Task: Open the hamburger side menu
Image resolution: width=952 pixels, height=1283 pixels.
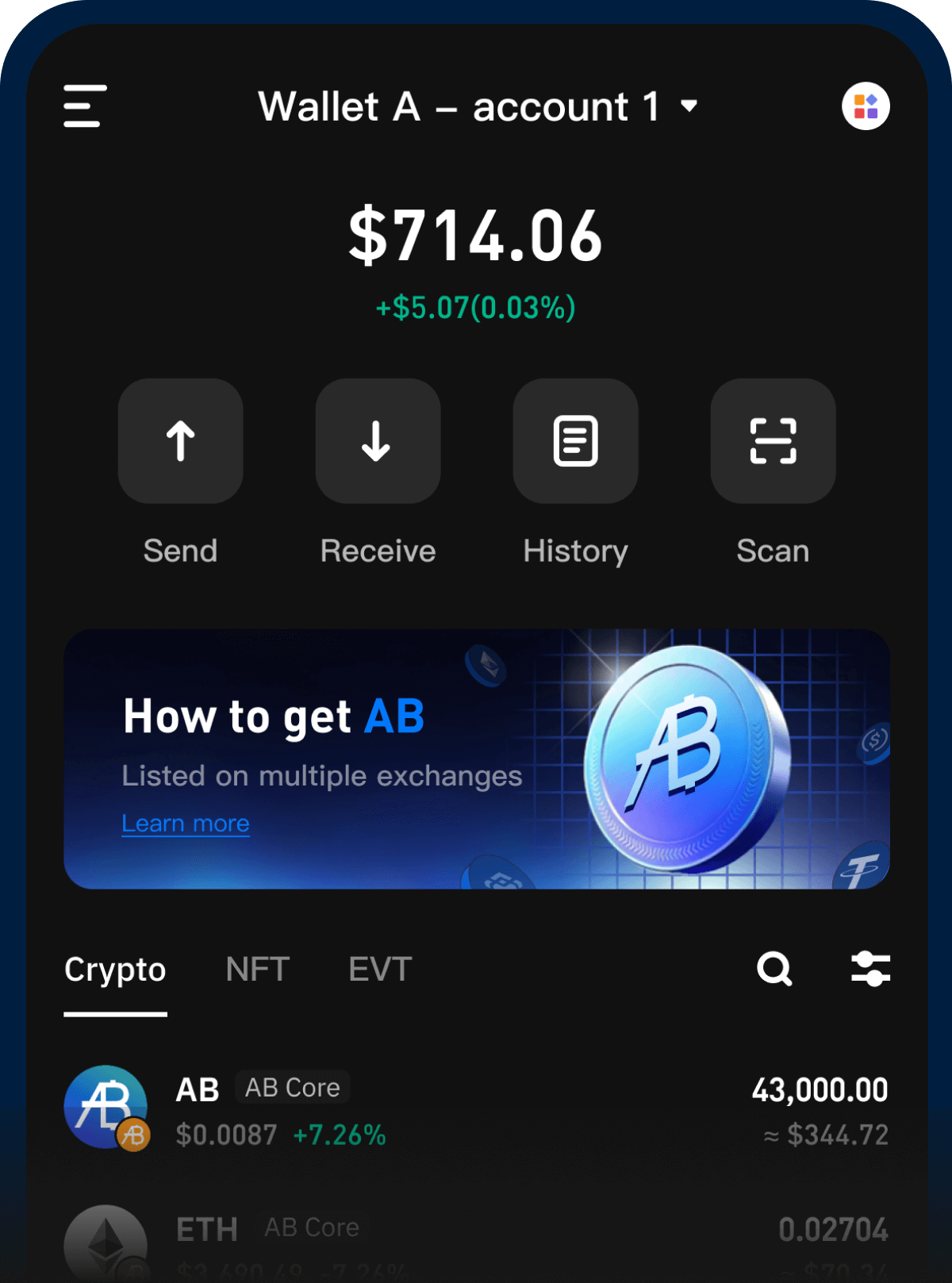Action: pos(85,106)
